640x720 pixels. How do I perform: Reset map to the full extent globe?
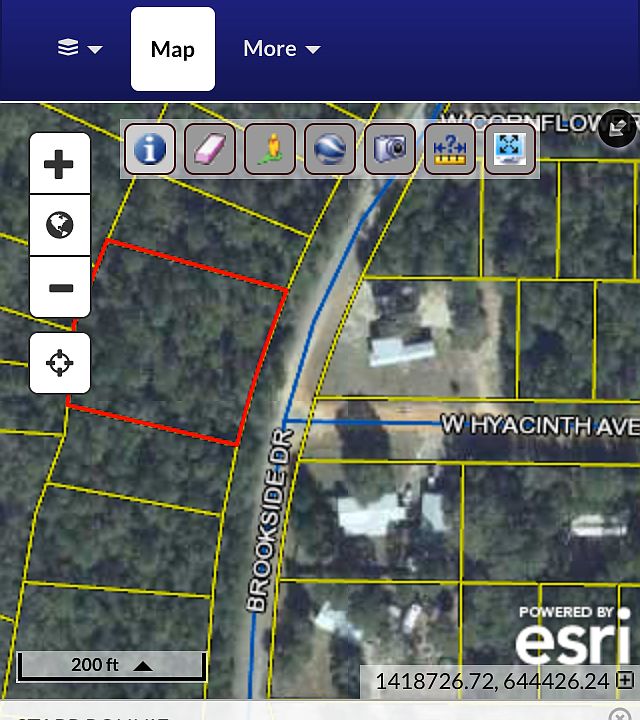(x=60, y=225)
